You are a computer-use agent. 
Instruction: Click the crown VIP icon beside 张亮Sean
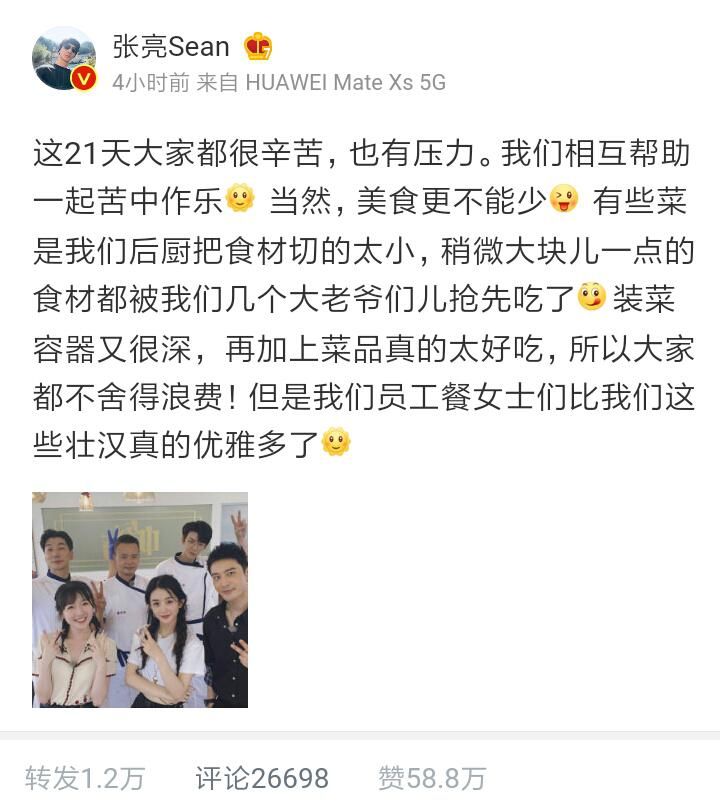coord(257,45)
